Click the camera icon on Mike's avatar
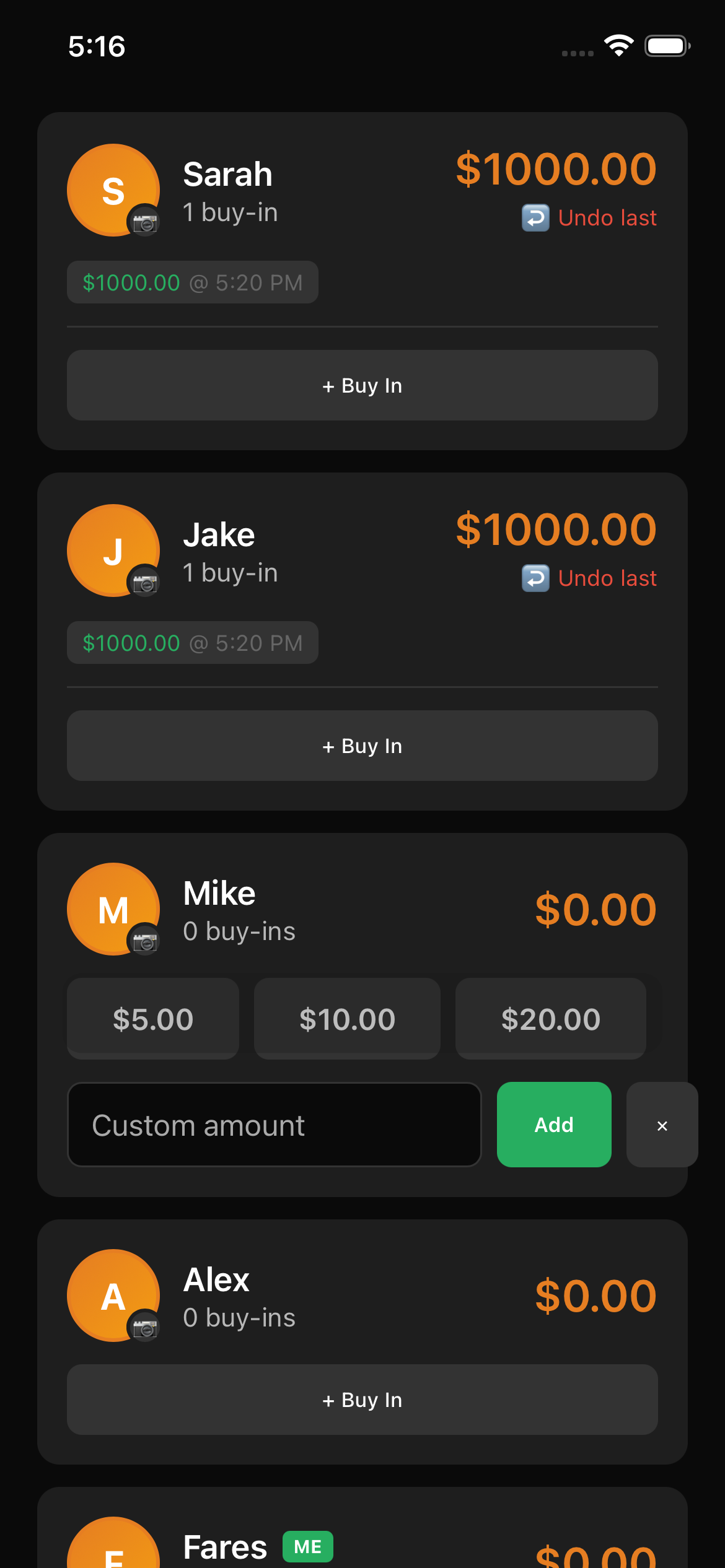Screen dimensions: 725x1568 point(144,939)
